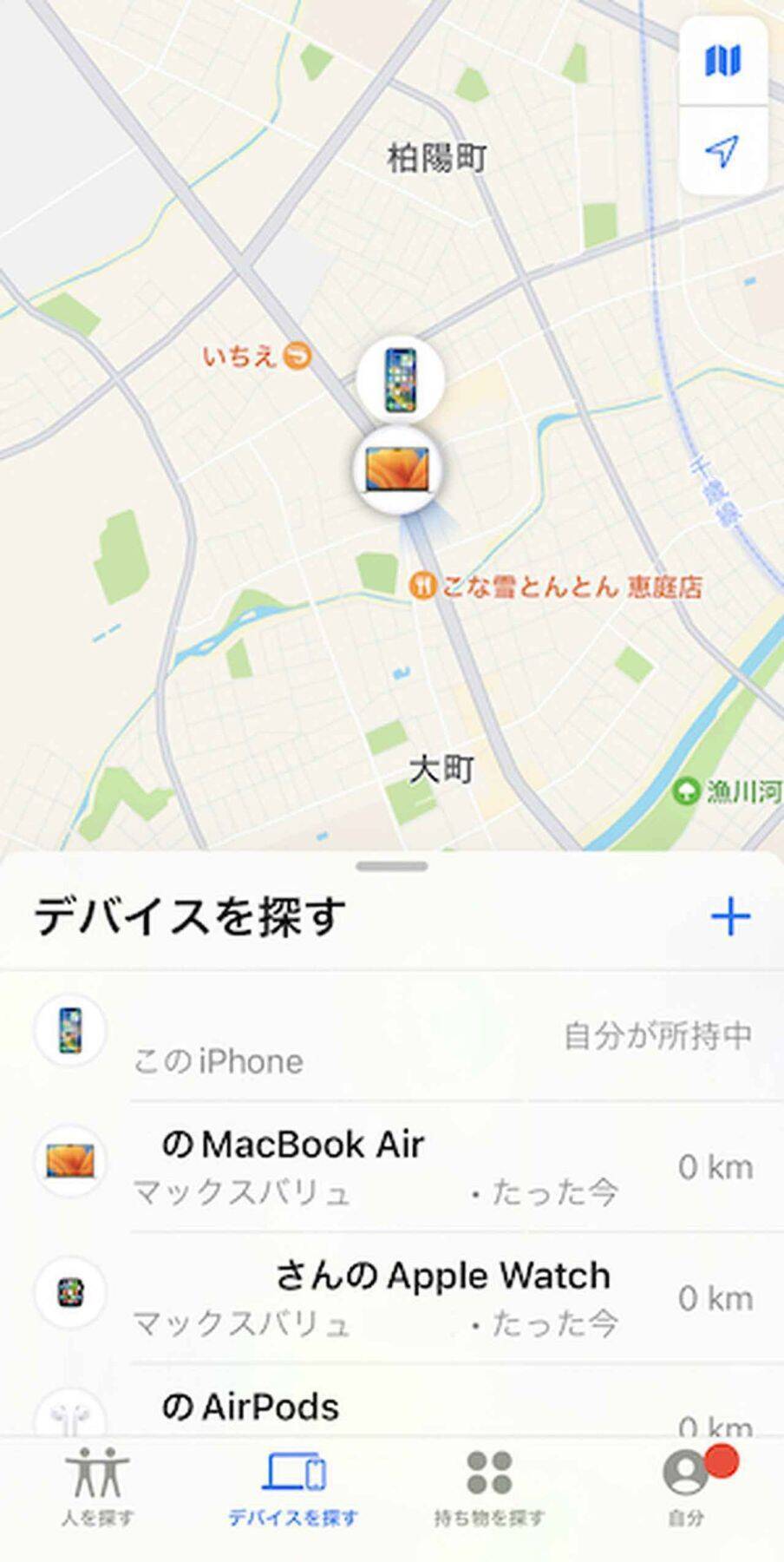Image resolution: width=784 pixels, height=1562 pixels.
Task: Center map on current location arrow
Action: [x=722, y=152]
